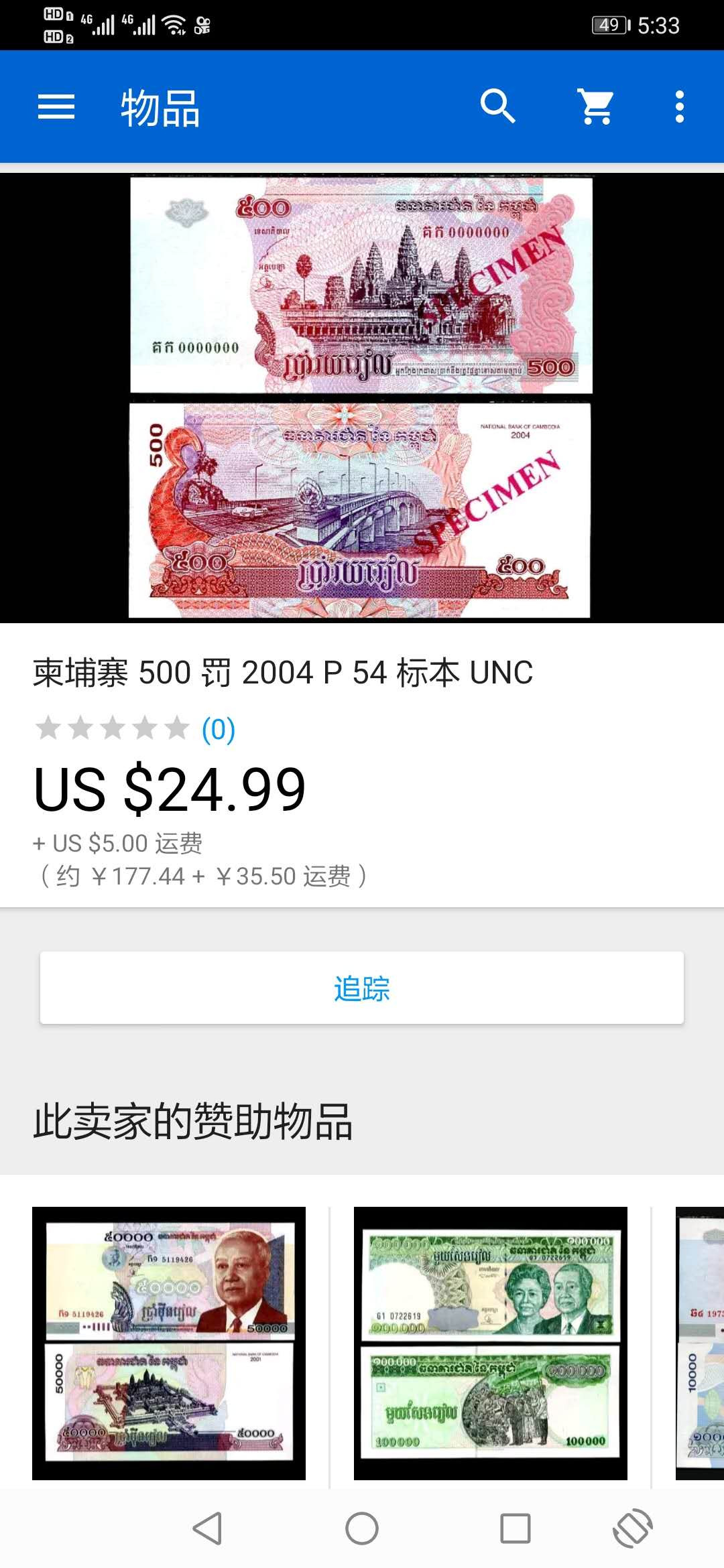This screenshot has width=724, height=1568.
Task: Open the three-dot overflow menu
Action: (x=679, y=107)
